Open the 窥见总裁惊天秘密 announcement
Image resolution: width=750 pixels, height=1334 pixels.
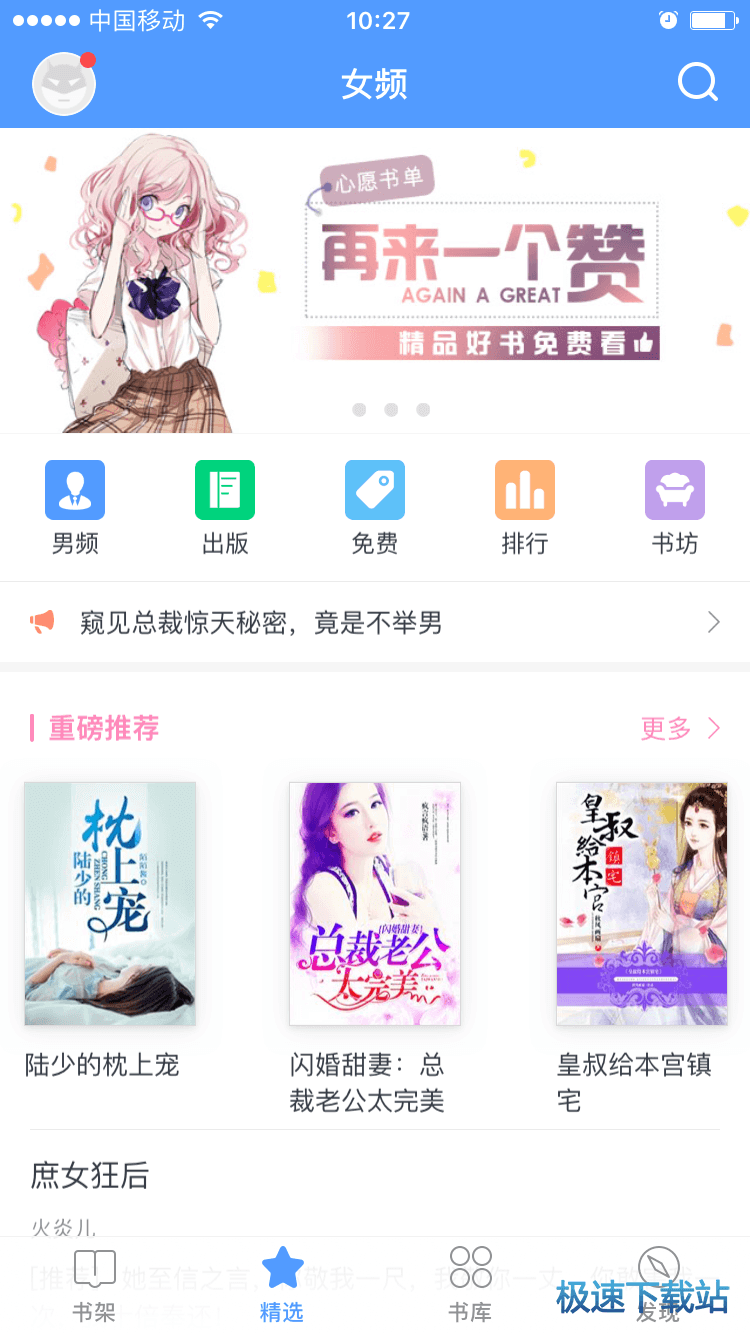375,623
